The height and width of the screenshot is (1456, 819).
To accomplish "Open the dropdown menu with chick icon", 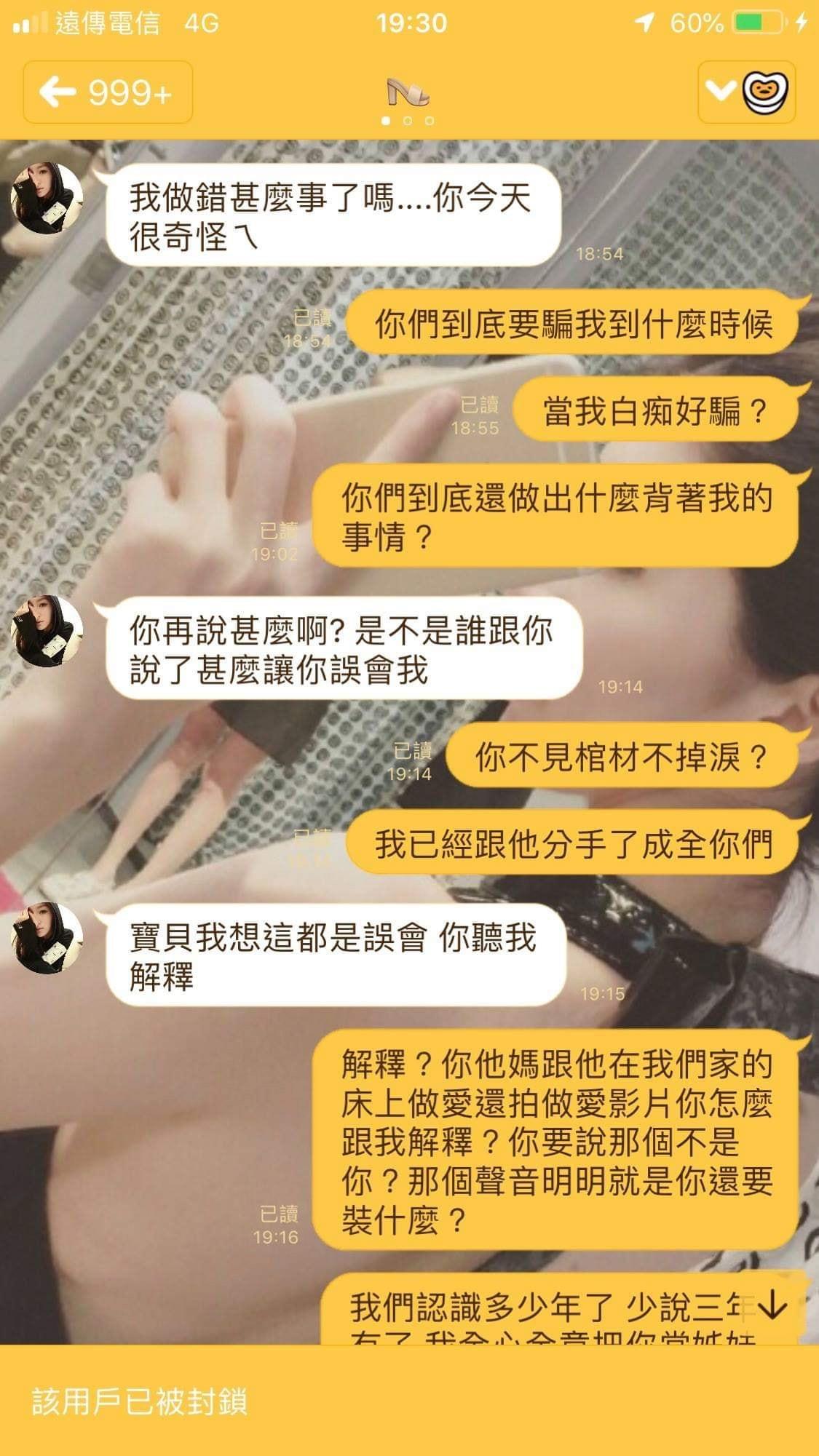I will pos(746,92).
